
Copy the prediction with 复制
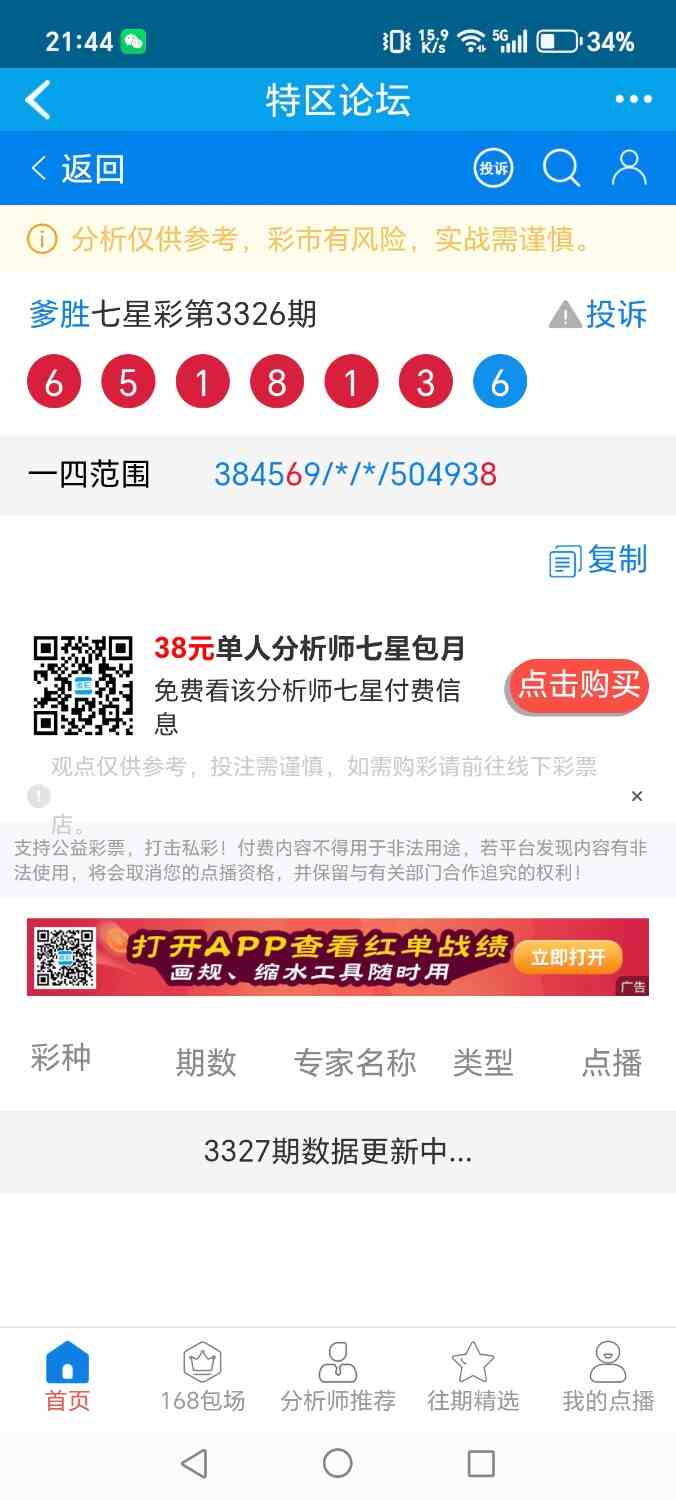pos(599,560)
